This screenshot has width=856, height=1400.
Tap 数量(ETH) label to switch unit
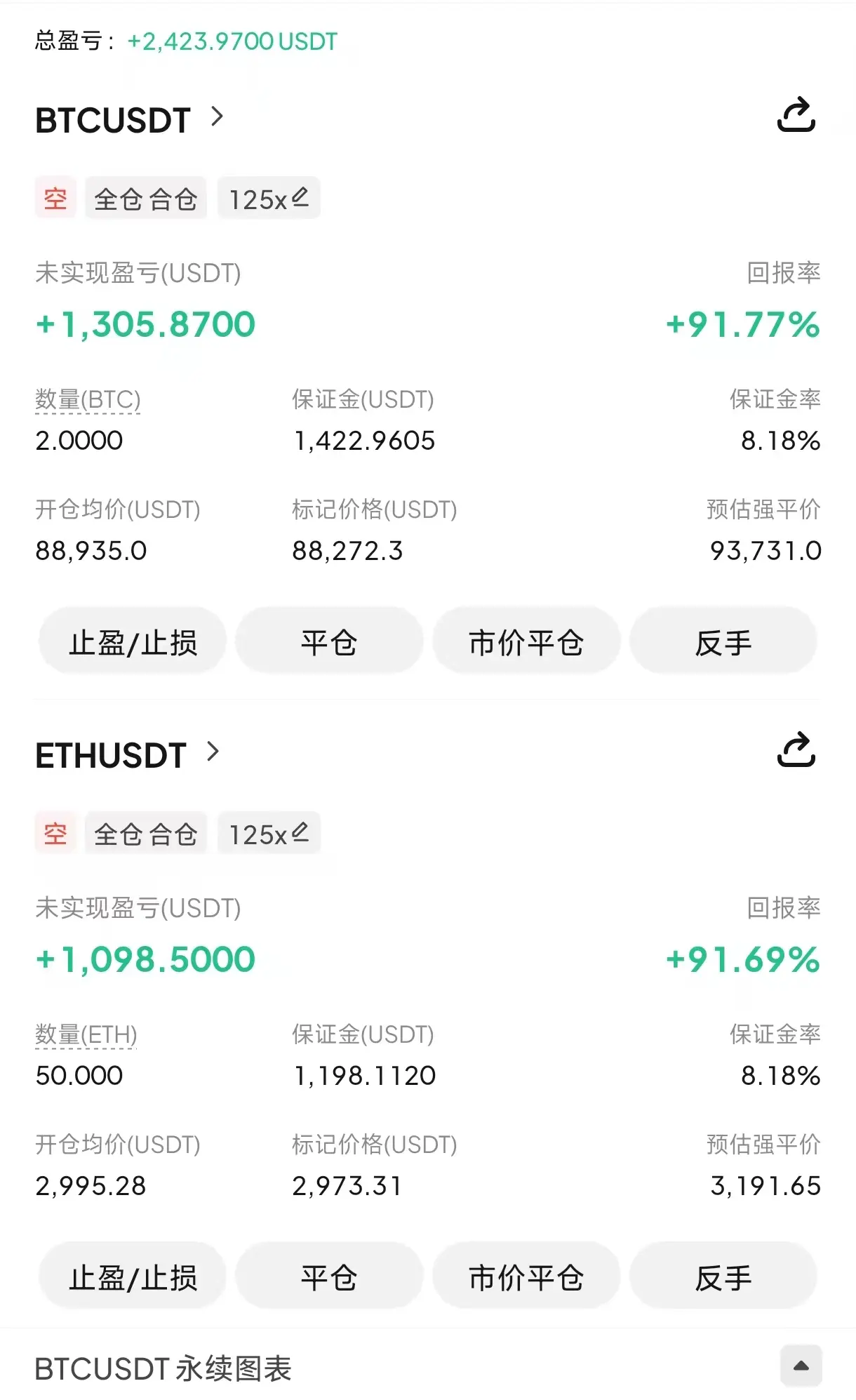click(86, 1035)
